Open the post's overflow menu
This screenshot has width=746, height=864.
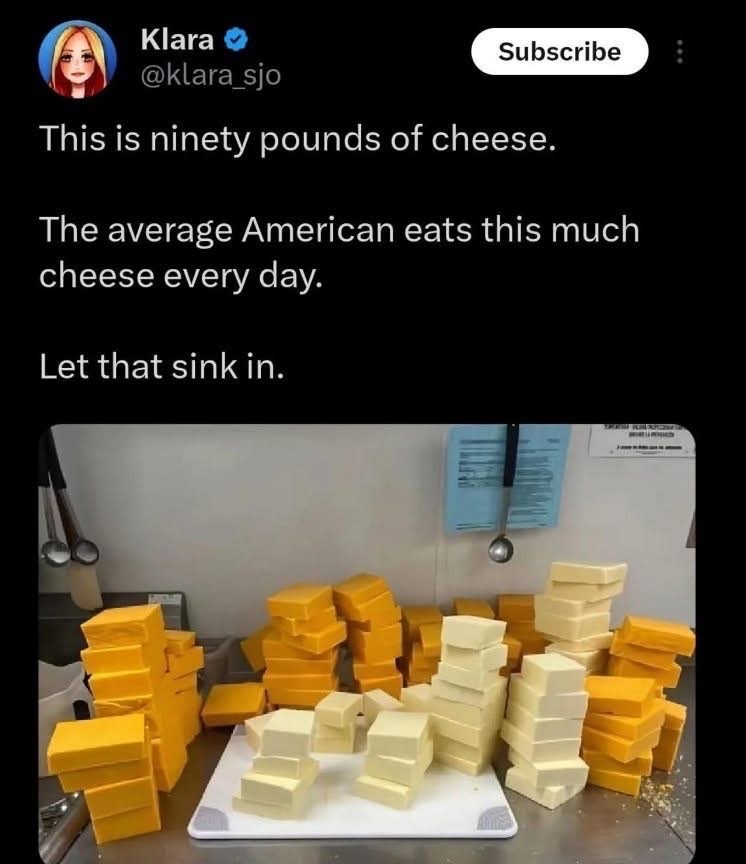pyautogui.click(x=680, y=52)
